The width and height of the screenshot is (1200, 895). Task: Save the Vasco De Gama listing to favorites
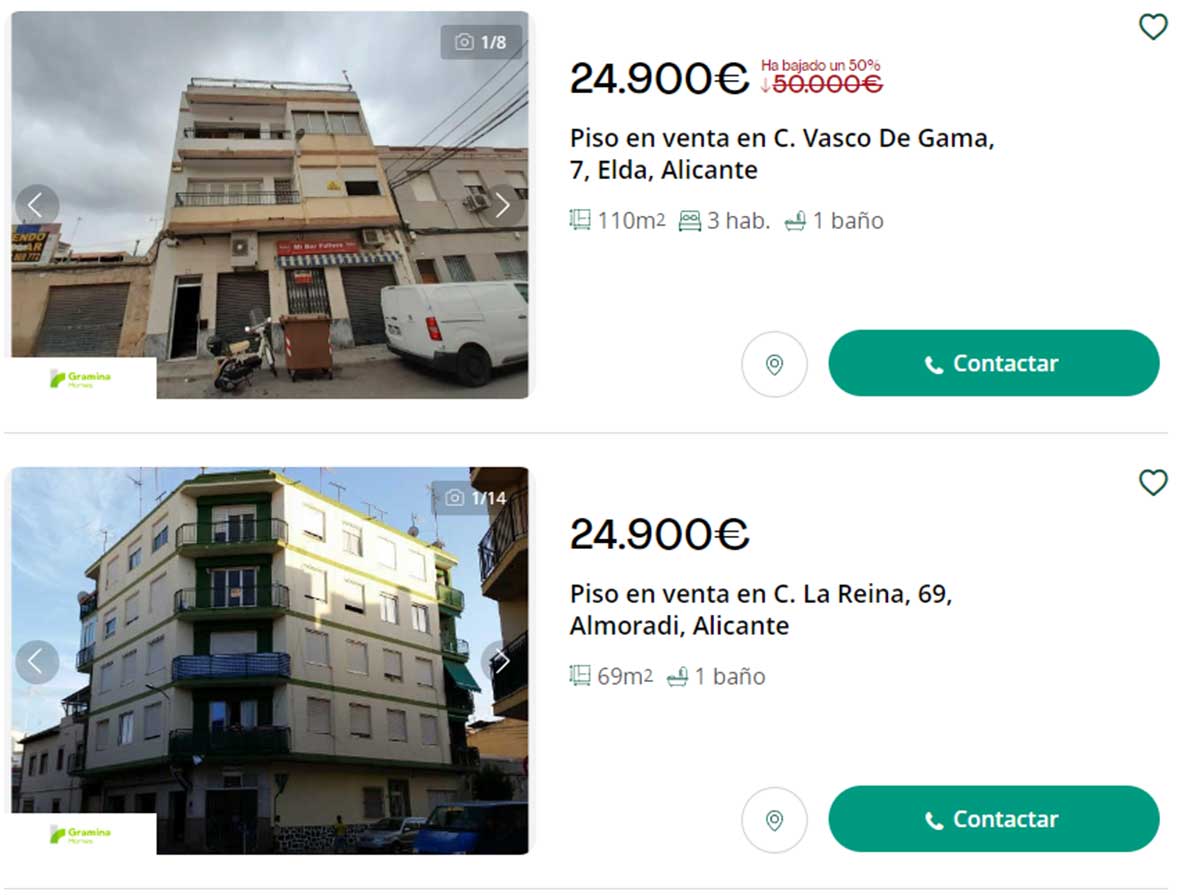pos(1153,27)
